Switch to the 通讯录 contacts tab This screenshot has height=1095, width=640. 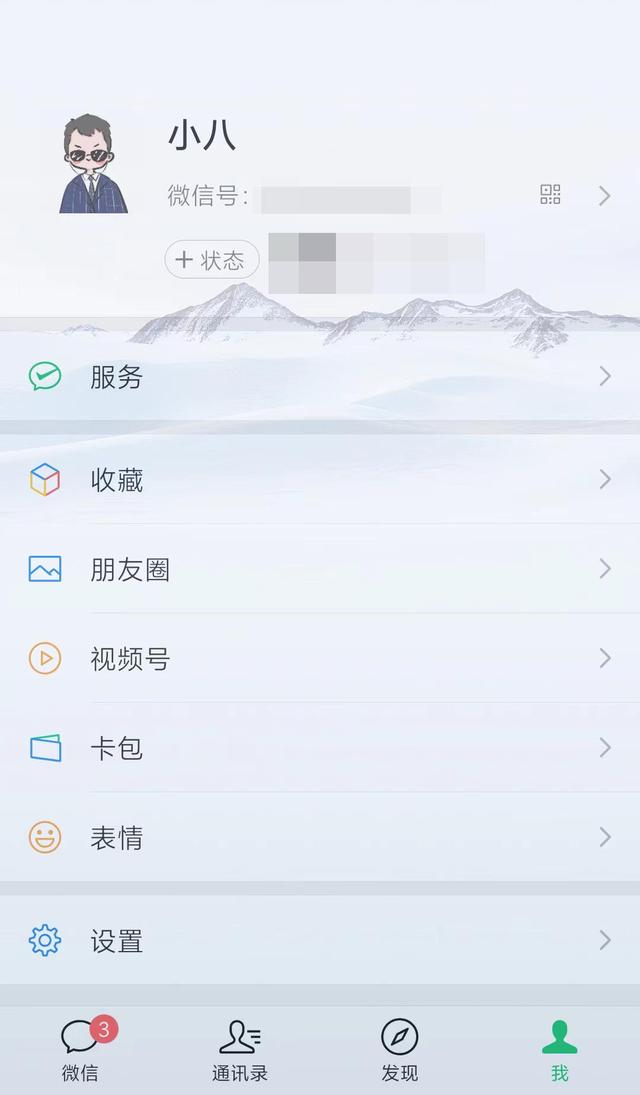(240, 1050)
